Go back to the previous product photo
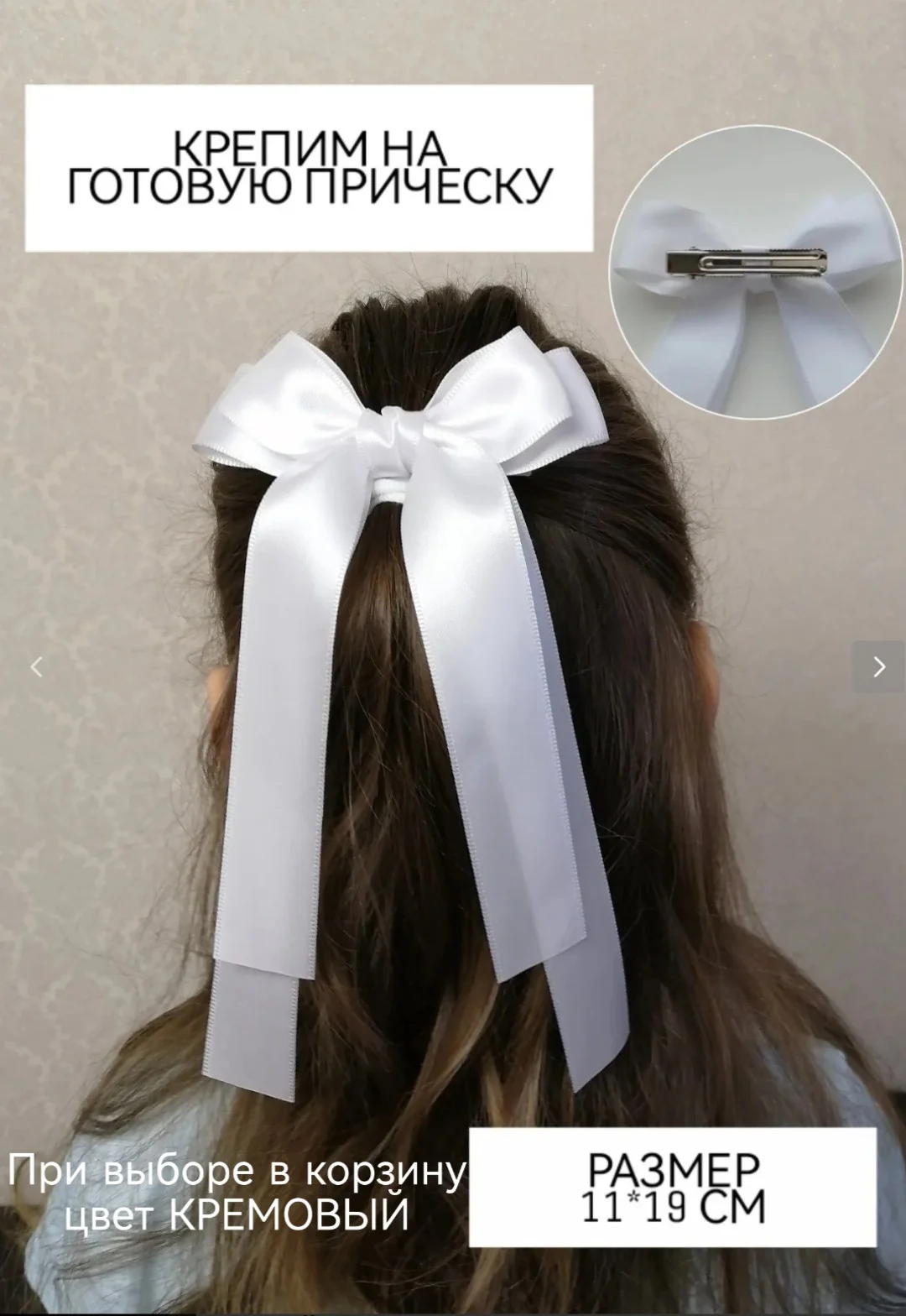The width and height of the screenshot is (906, 1316). point(36,666)
